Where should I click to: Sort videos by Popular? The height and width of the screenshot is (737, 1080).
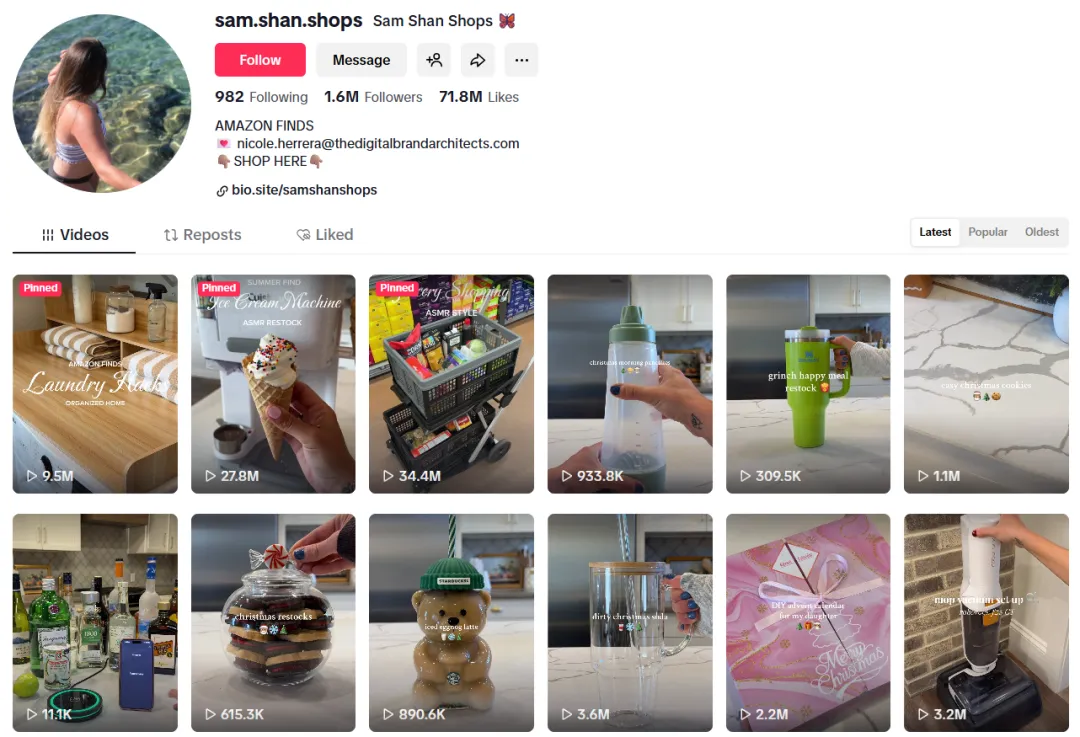987,232
